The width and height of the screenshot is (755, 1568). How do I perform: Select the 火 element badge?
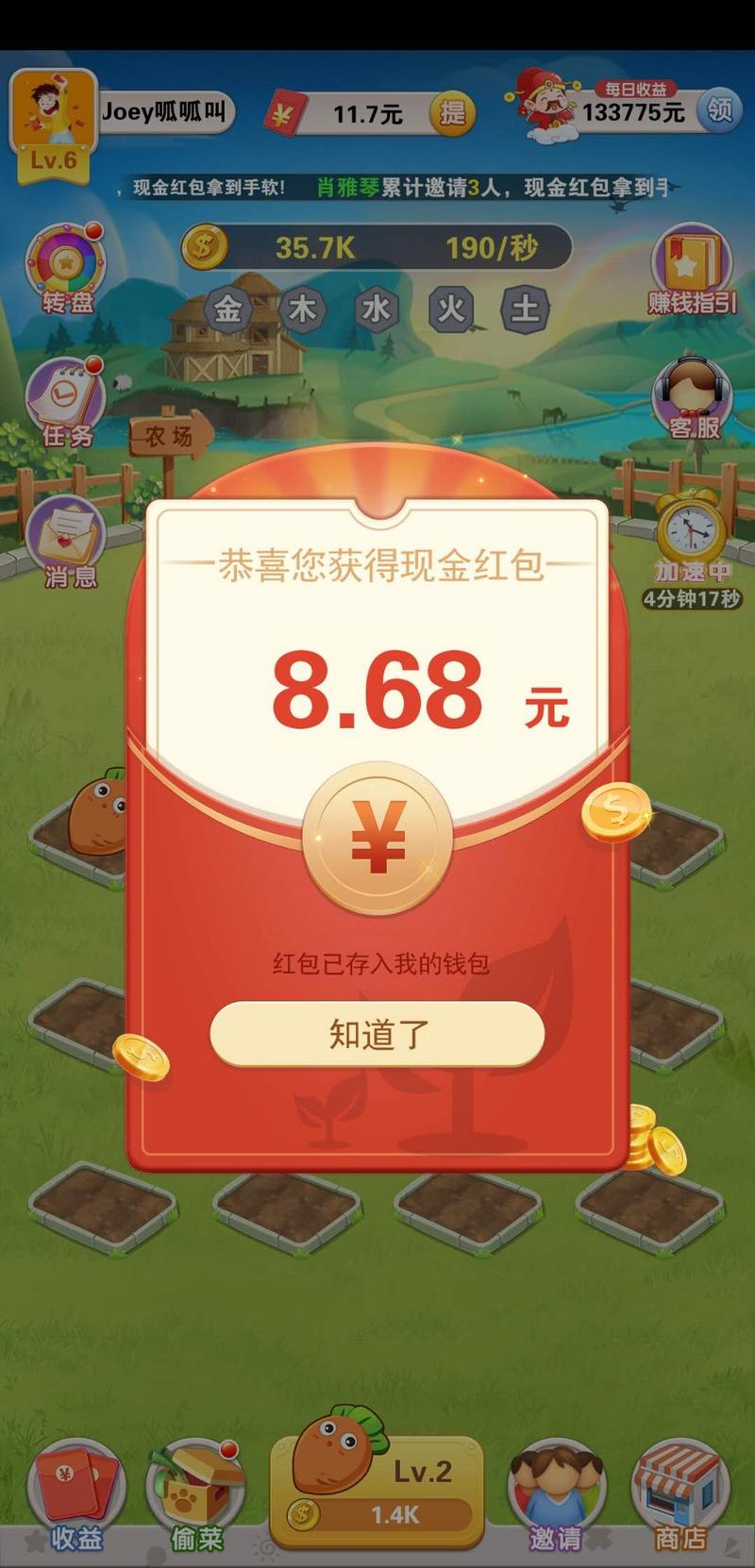pyautogui.click(x=451, y=309)
